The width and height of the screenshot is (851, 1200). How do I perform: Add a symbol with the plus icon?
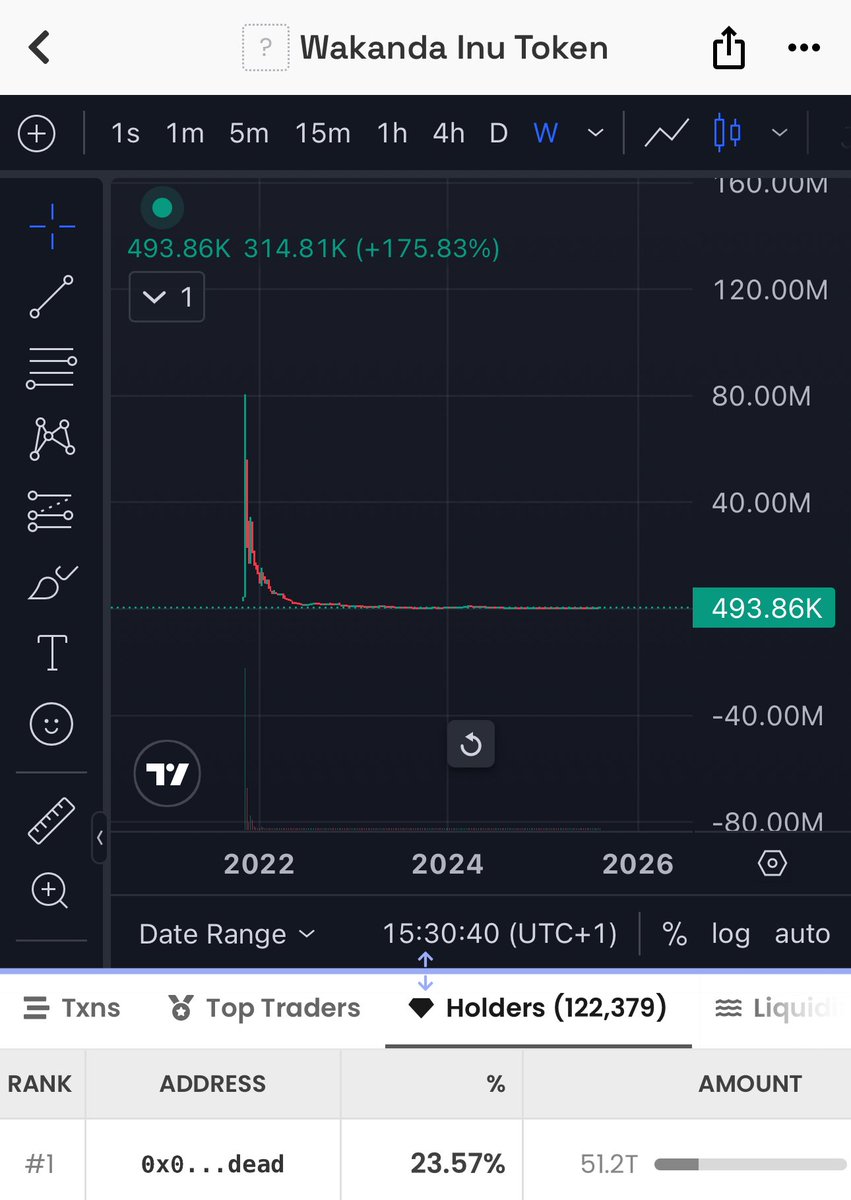pyautogui.click(x=37, y=133)
